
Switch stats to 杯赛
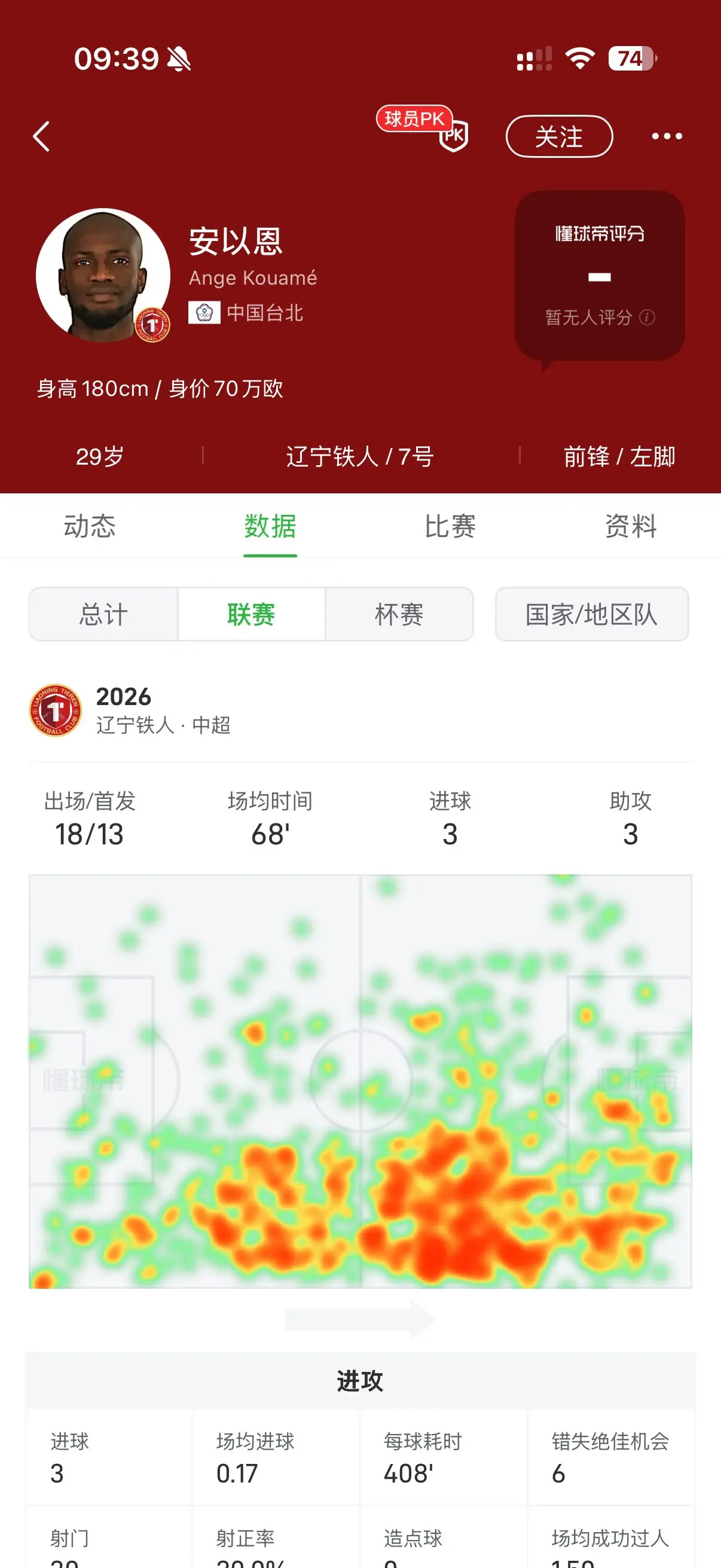click(399, 614)
